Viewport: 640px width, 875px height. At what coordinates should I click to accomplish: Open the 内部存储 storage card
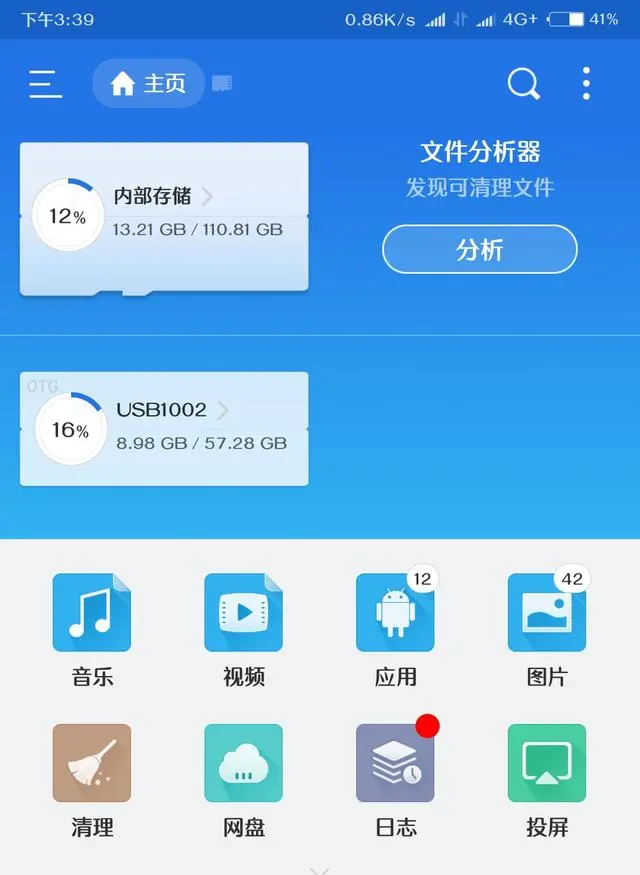click(x=164, y=216)
